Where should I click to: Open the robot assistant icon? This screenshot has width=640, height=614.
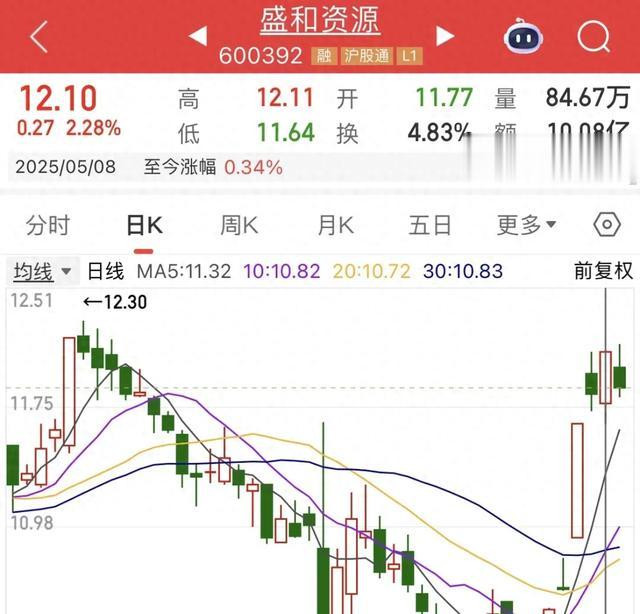(523, 38)
